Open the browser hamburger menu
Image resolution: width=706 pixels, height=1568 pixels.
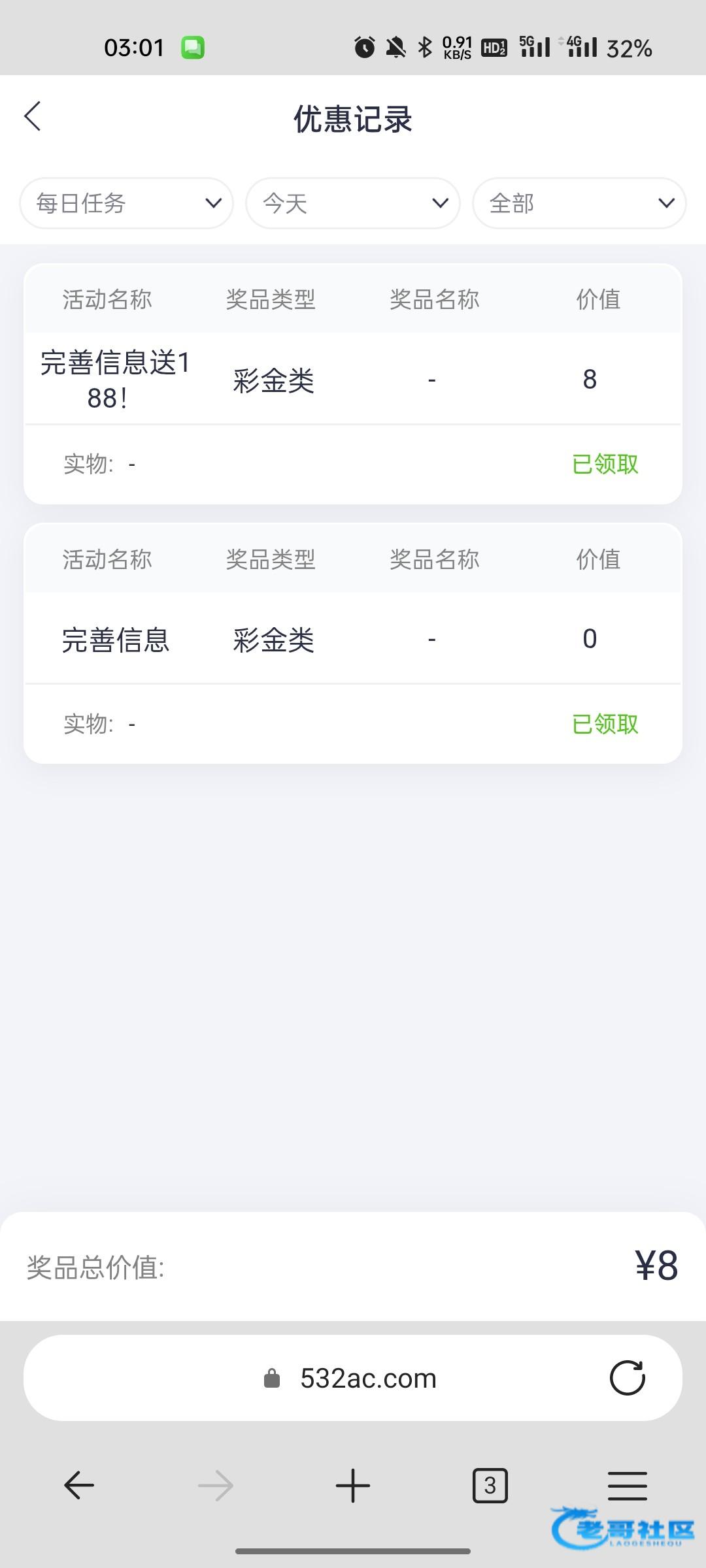627,1486
